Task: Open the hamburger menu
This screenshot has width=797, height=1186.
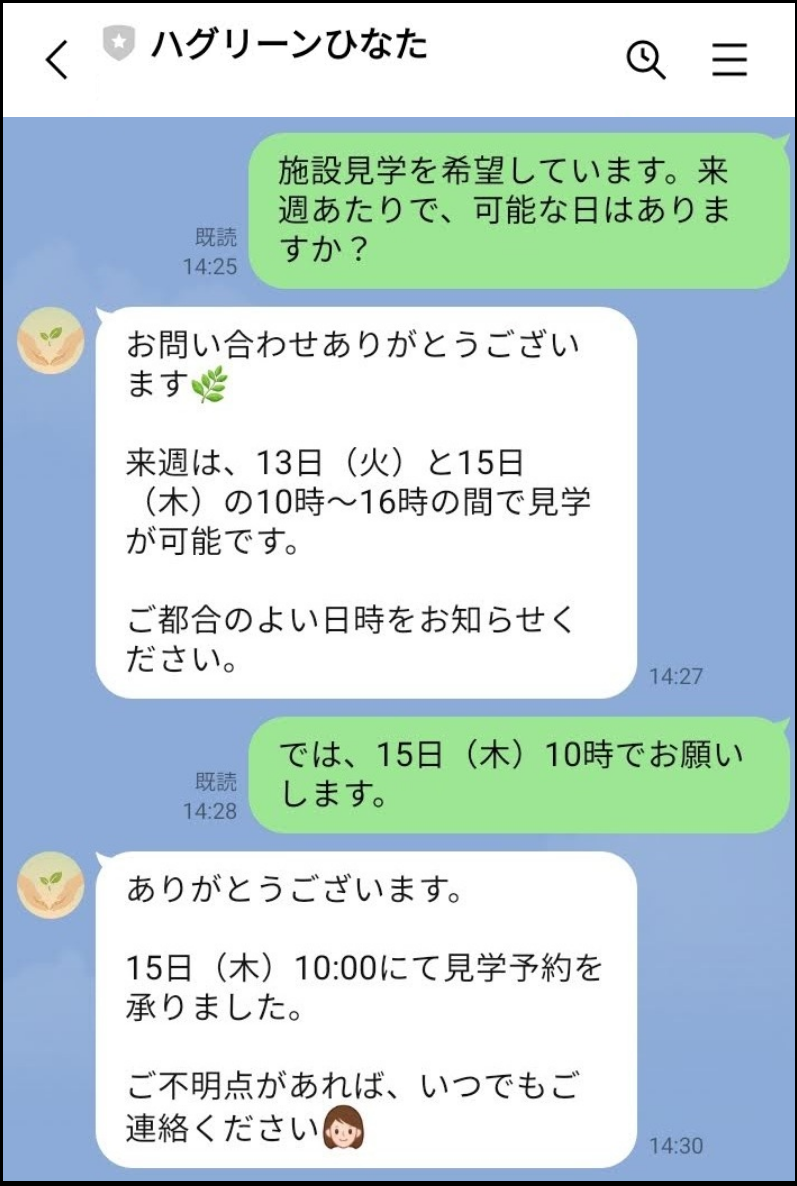Action: (x=730, y=60)
